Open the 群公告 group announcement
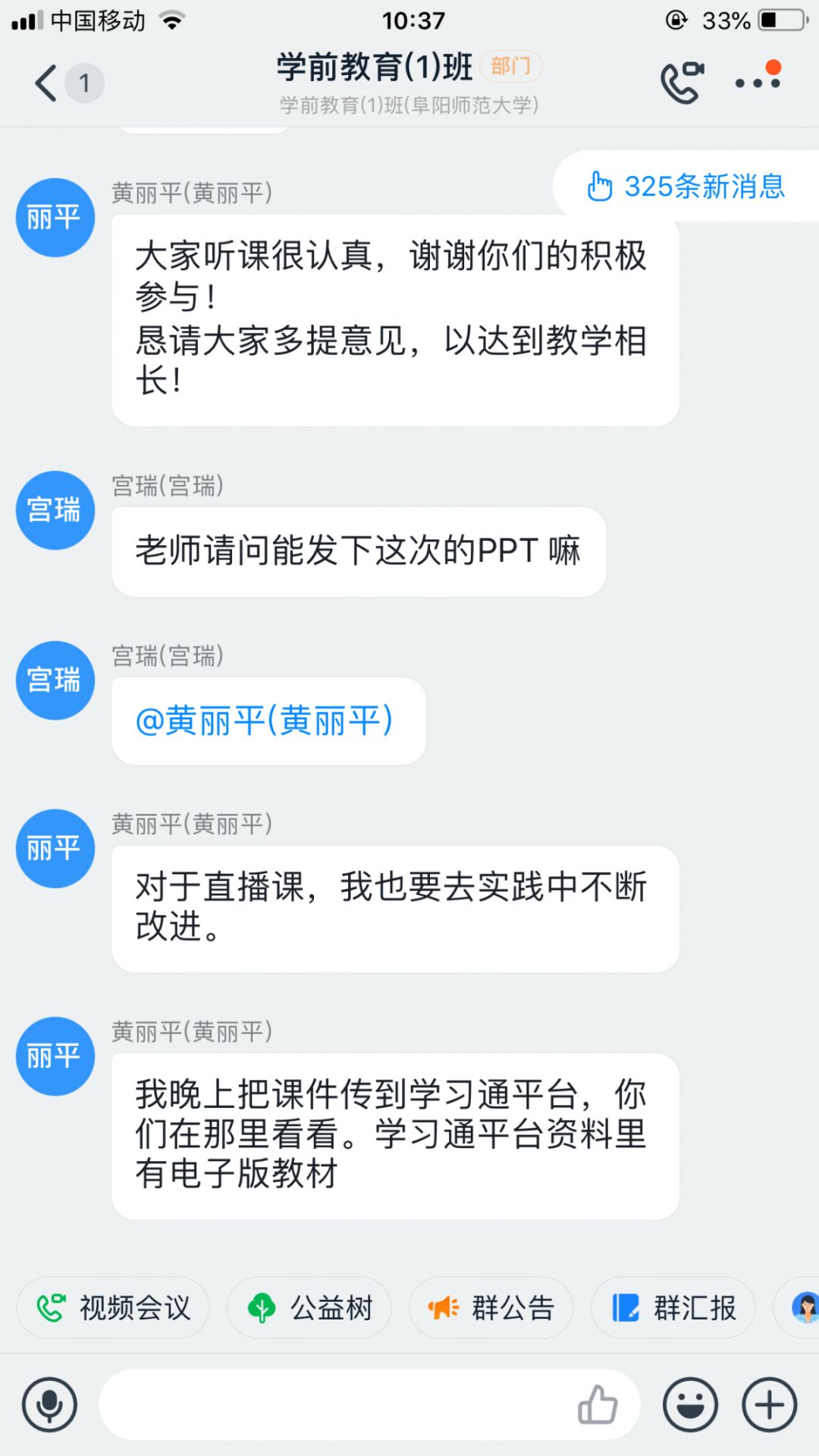The image size is (819, 1456). tap(490, 1307)
